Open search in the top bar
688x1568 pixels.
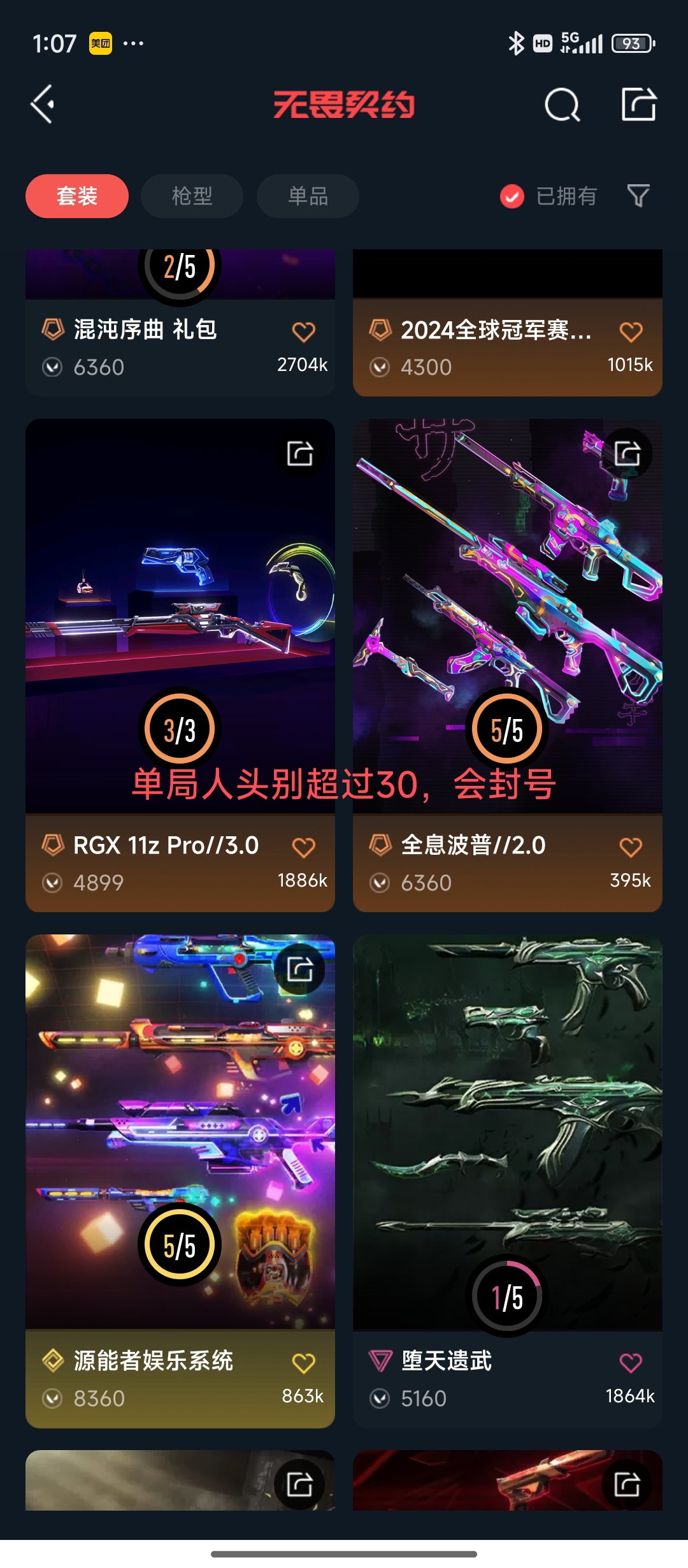[562, 105]
